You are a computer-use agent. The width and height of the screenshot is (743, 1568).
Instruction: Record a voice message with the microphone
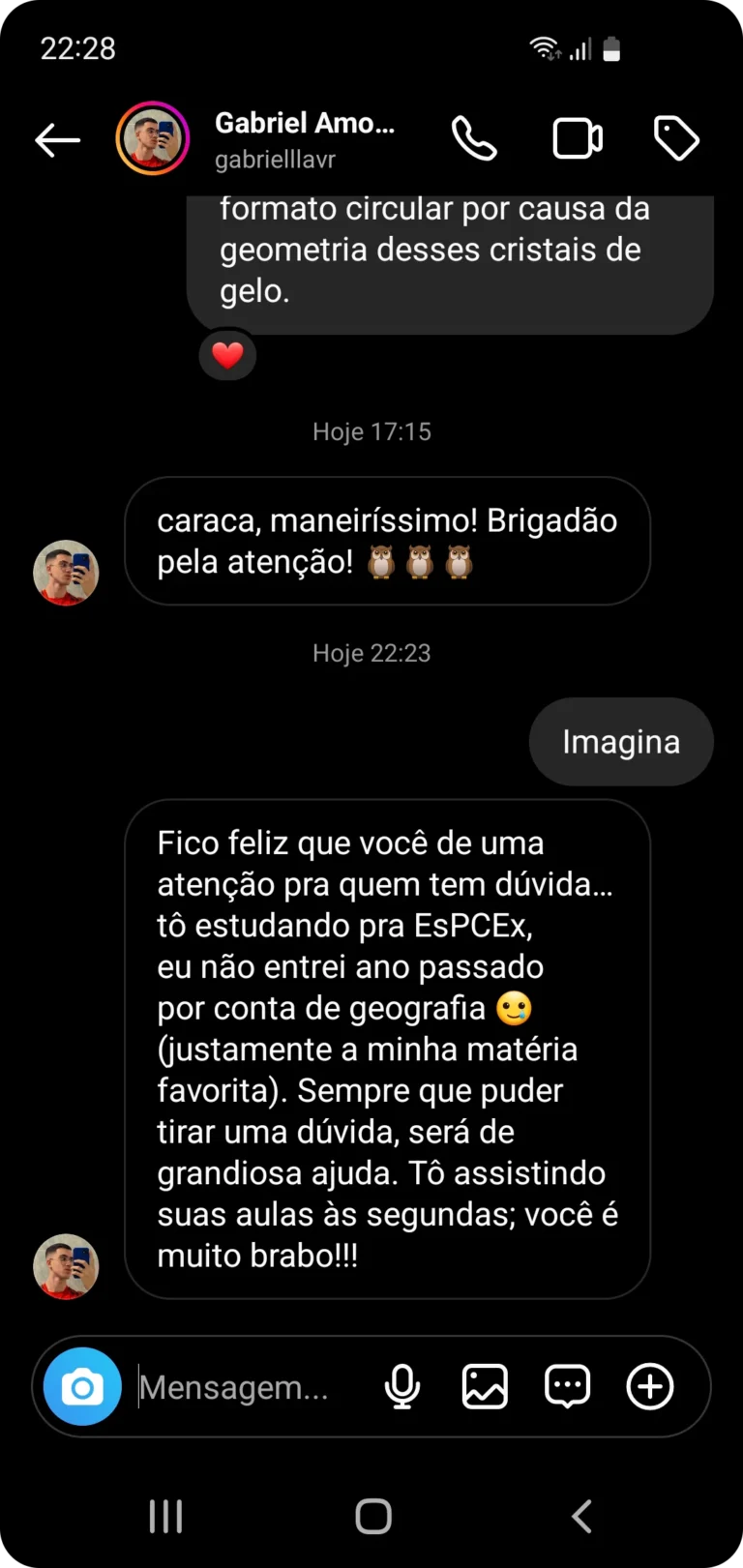click(402, 1387)
